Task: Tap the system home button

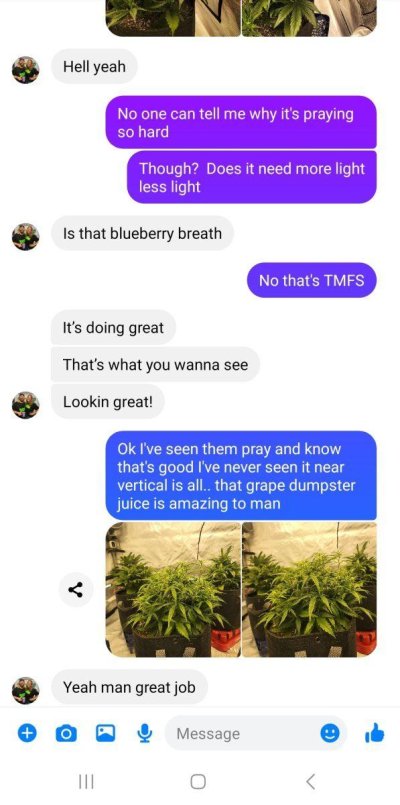Action: point(198,781)
